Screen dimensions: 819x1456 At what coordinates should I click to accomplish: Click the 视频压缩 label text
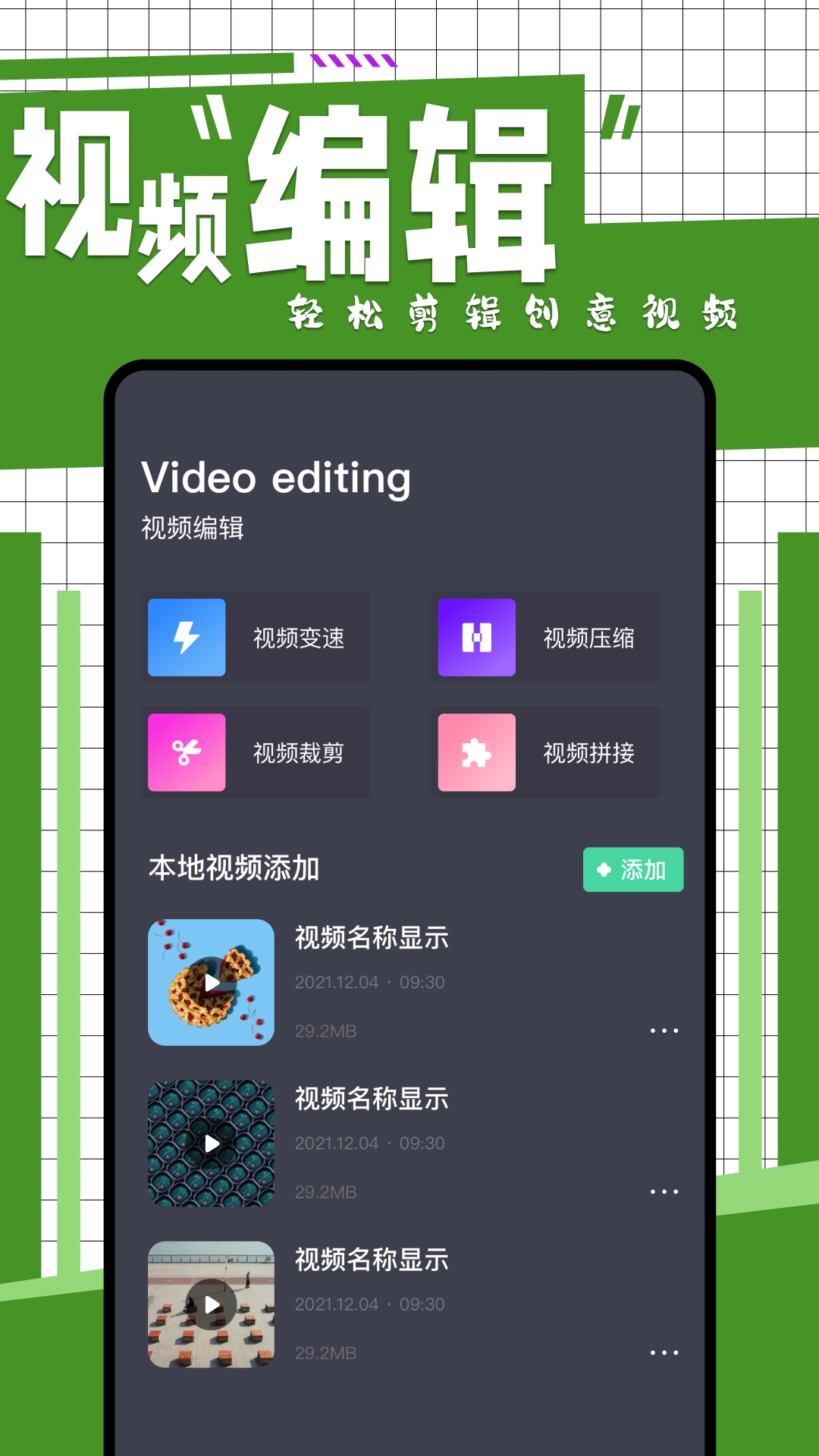coord(588,637)
